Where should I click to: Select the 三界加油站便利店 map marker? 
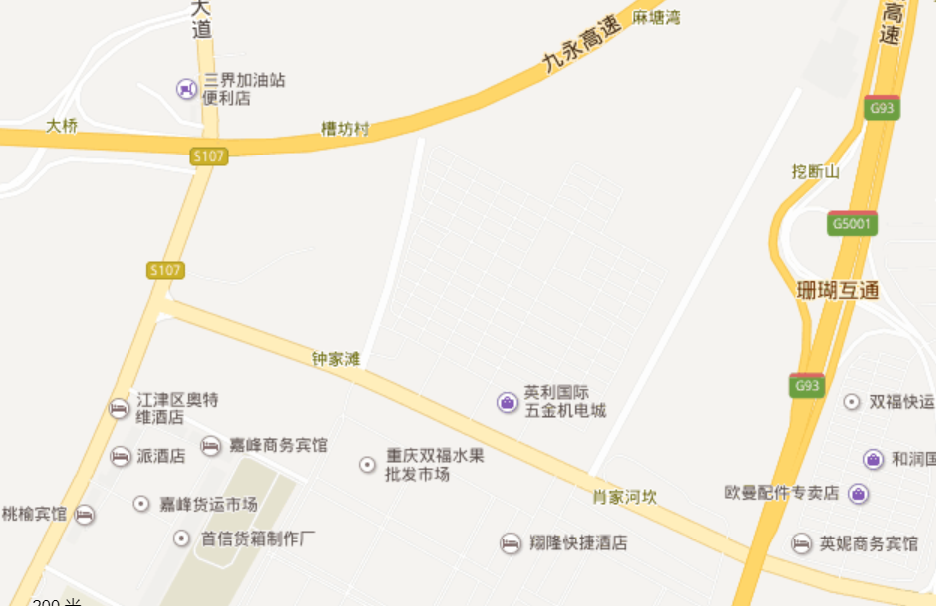pyautogui.click(x=187, y=89)
